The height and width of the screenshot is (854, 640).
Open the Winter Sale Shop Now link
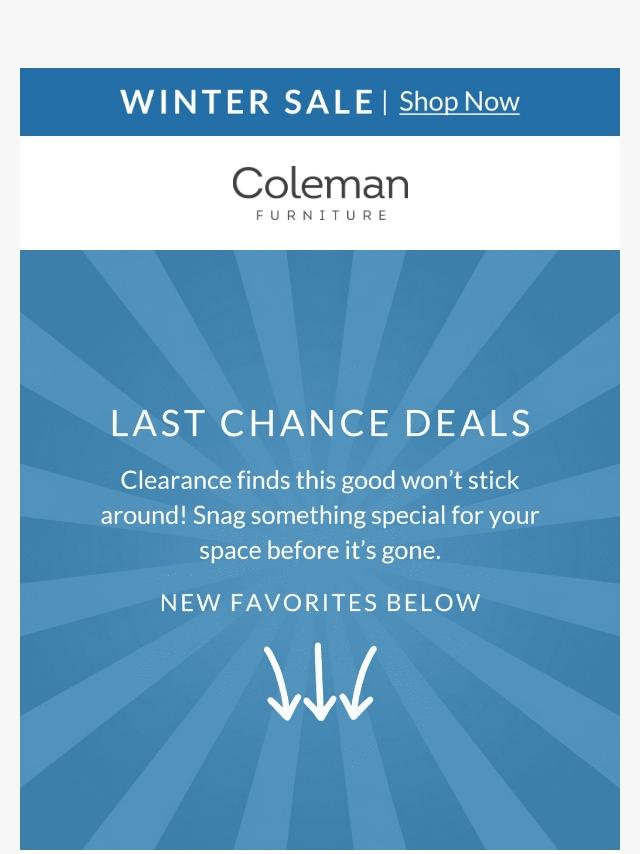[x=459, y=102]
